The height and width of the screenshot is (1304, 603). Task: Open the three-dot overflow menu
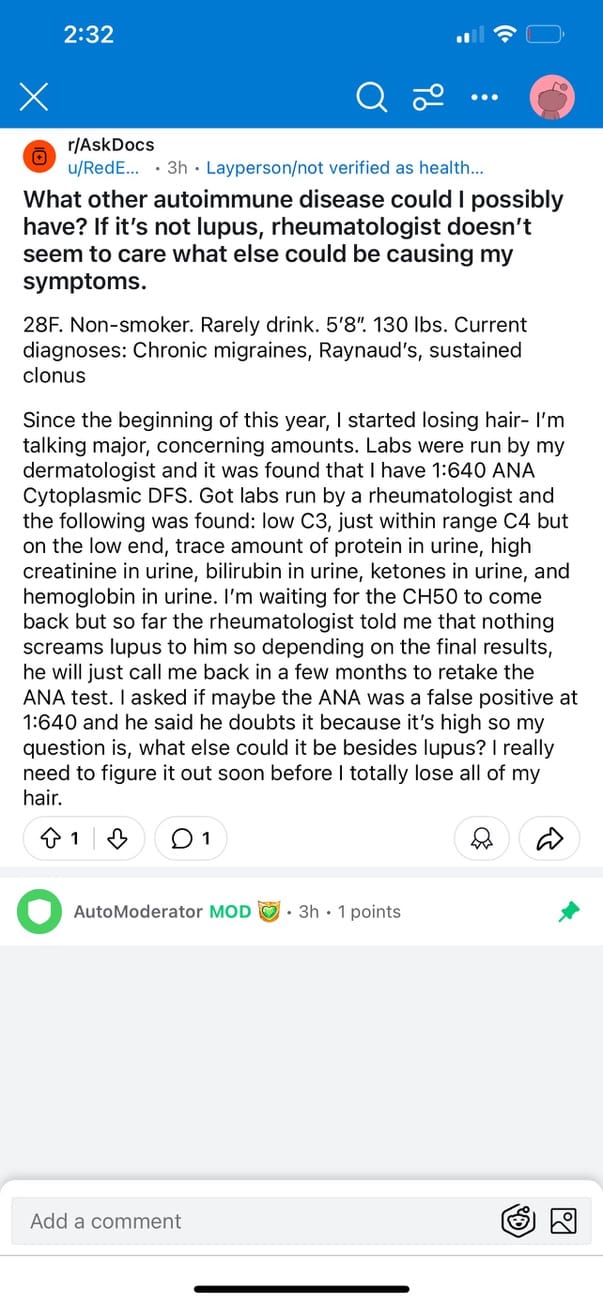tap(484, 98)
